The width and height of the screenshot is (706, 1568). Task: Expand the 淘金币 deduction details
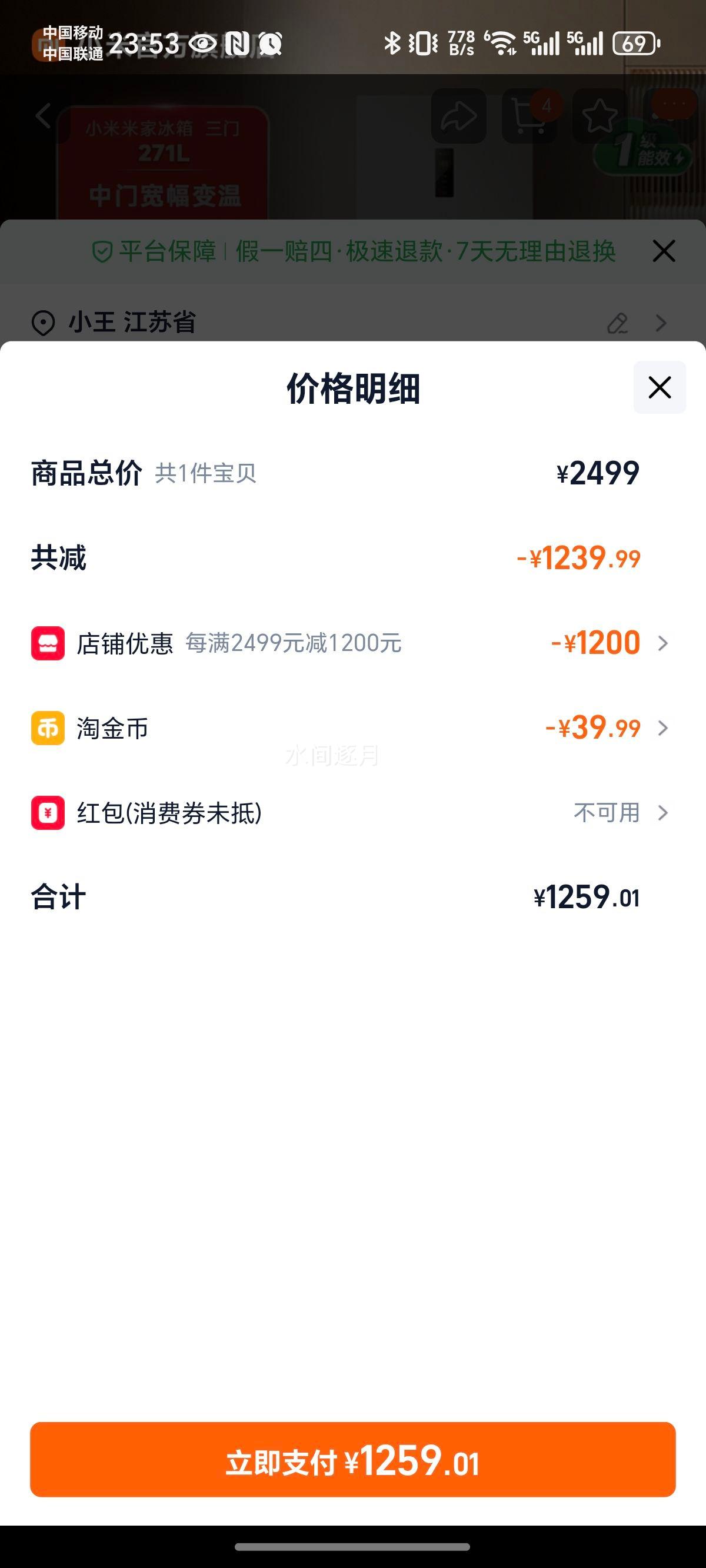(664, 728)
